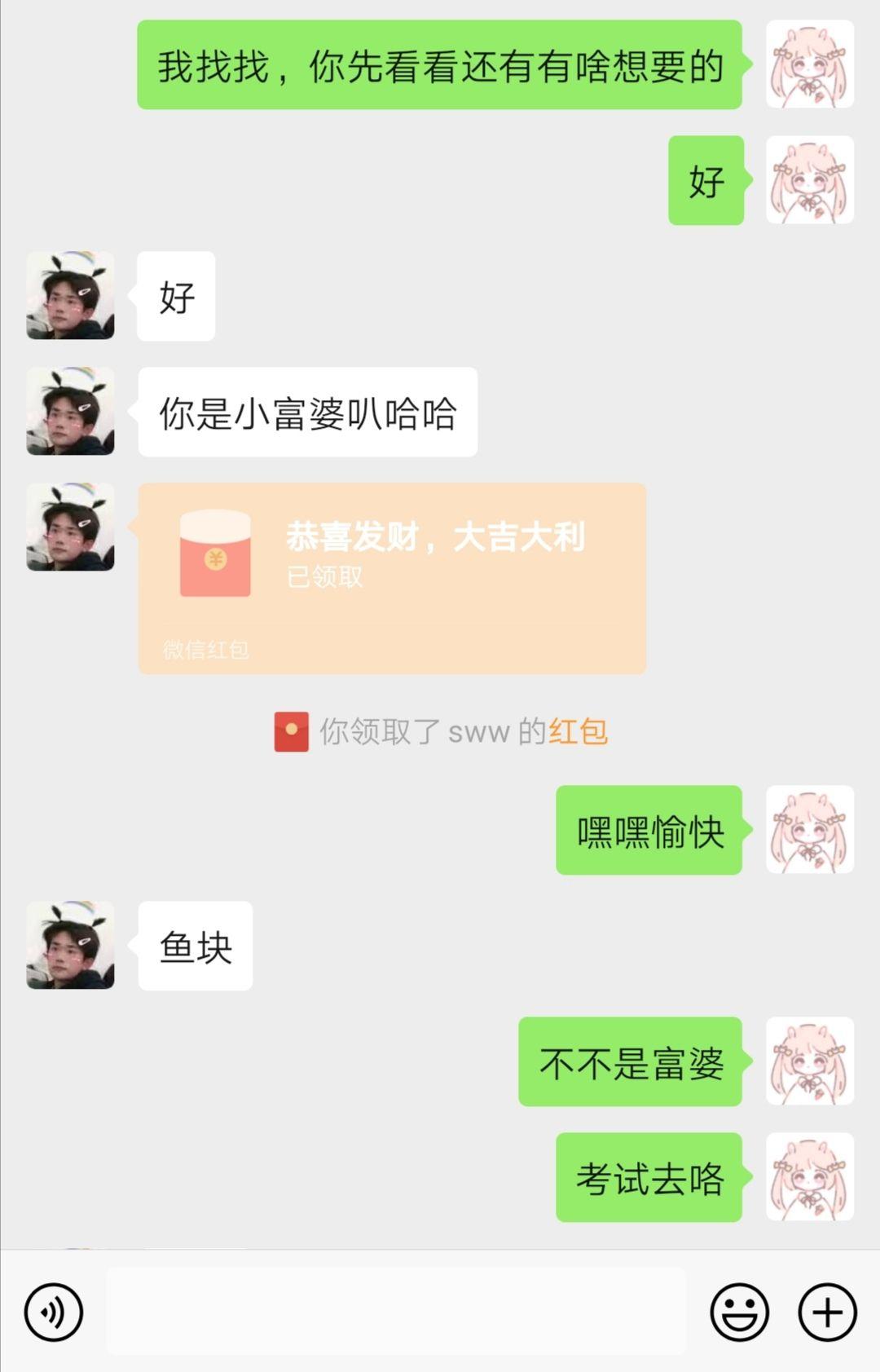Viewport: 880px width, 1372px height.
Task: Tap the orange 红包 link in notice
Action: point(579,731)
